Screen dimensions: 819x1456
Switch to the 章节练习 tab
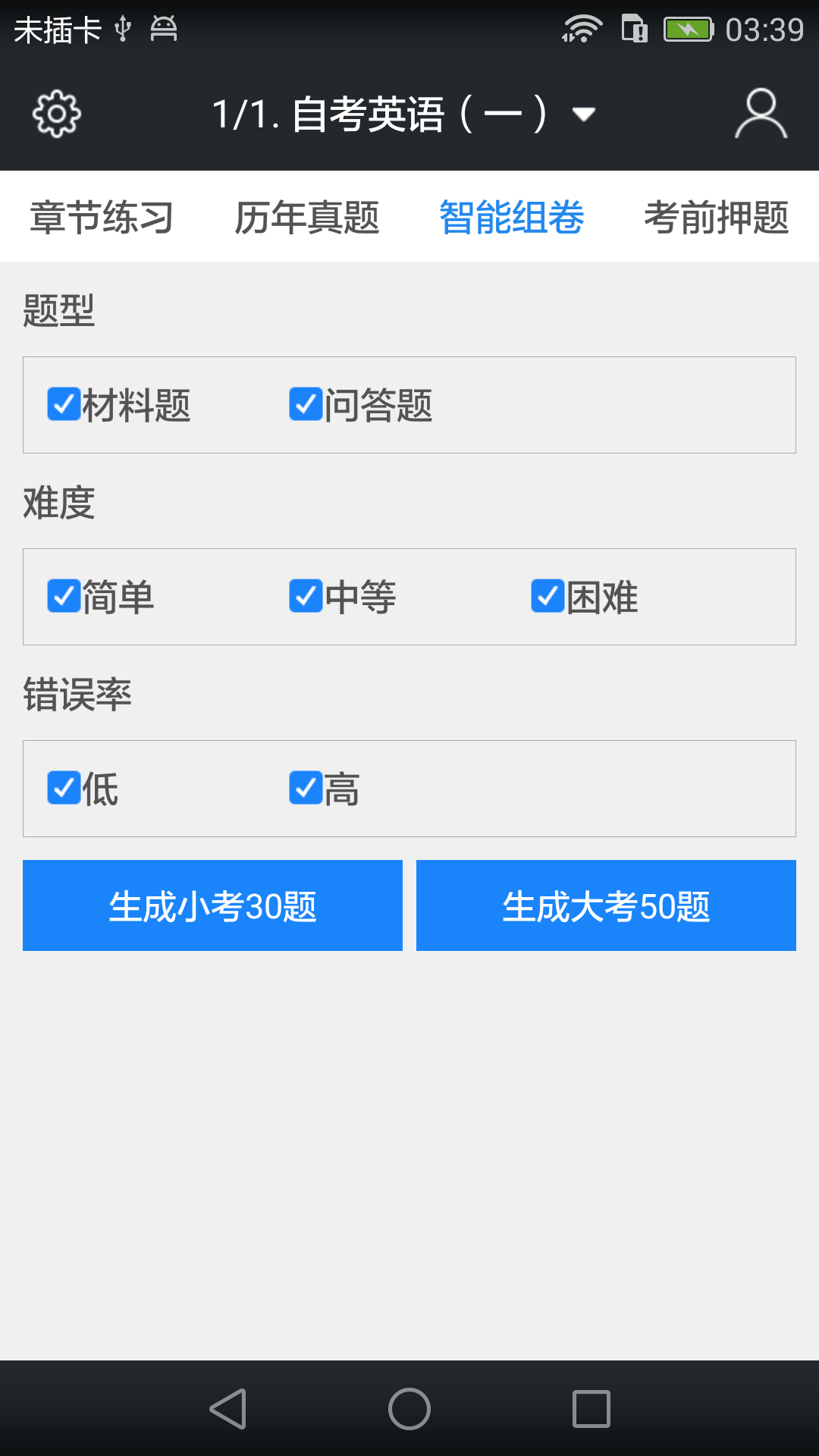(x=101, y=218)
